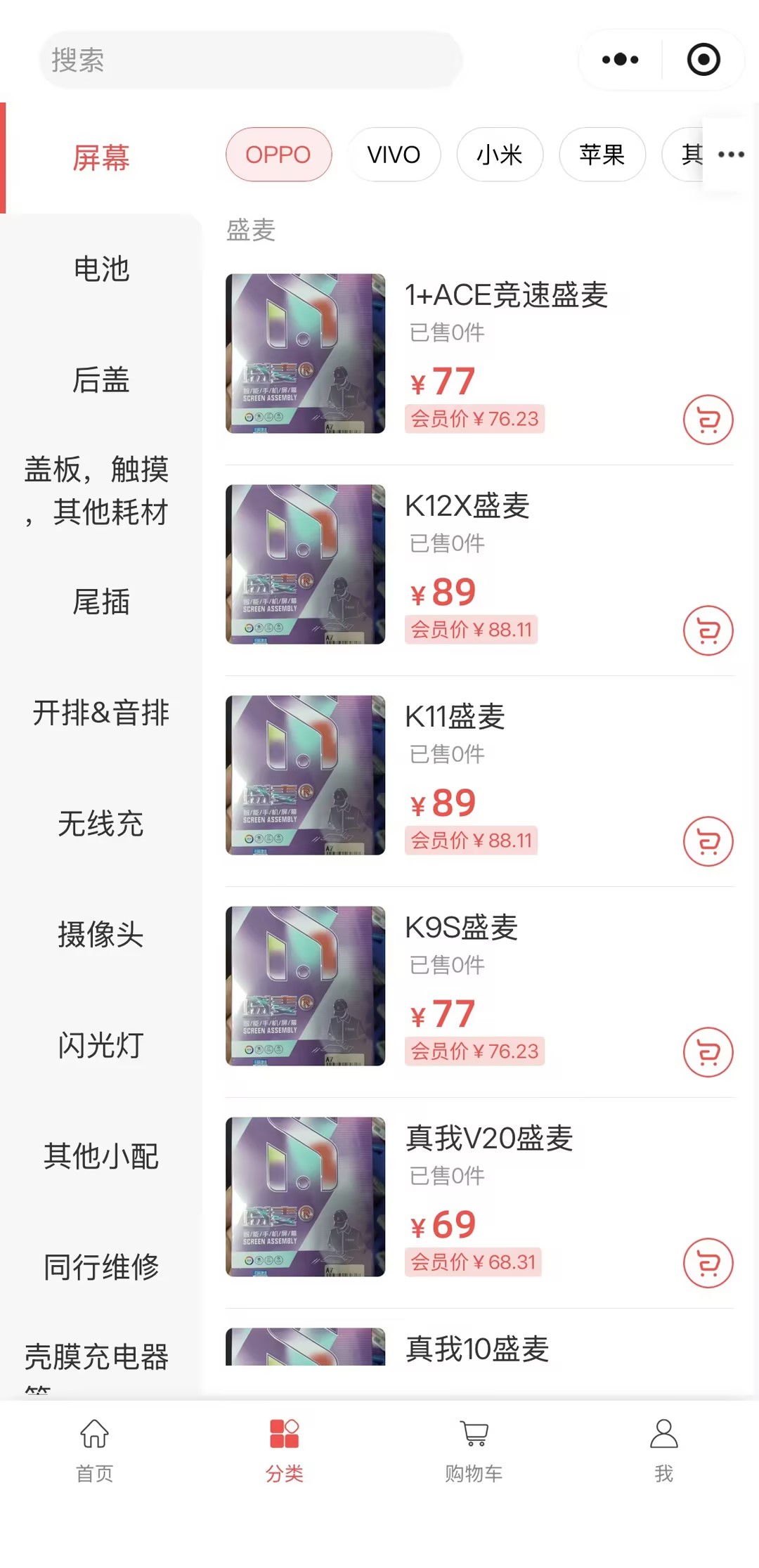View the 真我V20盛麦 product
Screen dimensions: 759x1568
click(489, 1139)
